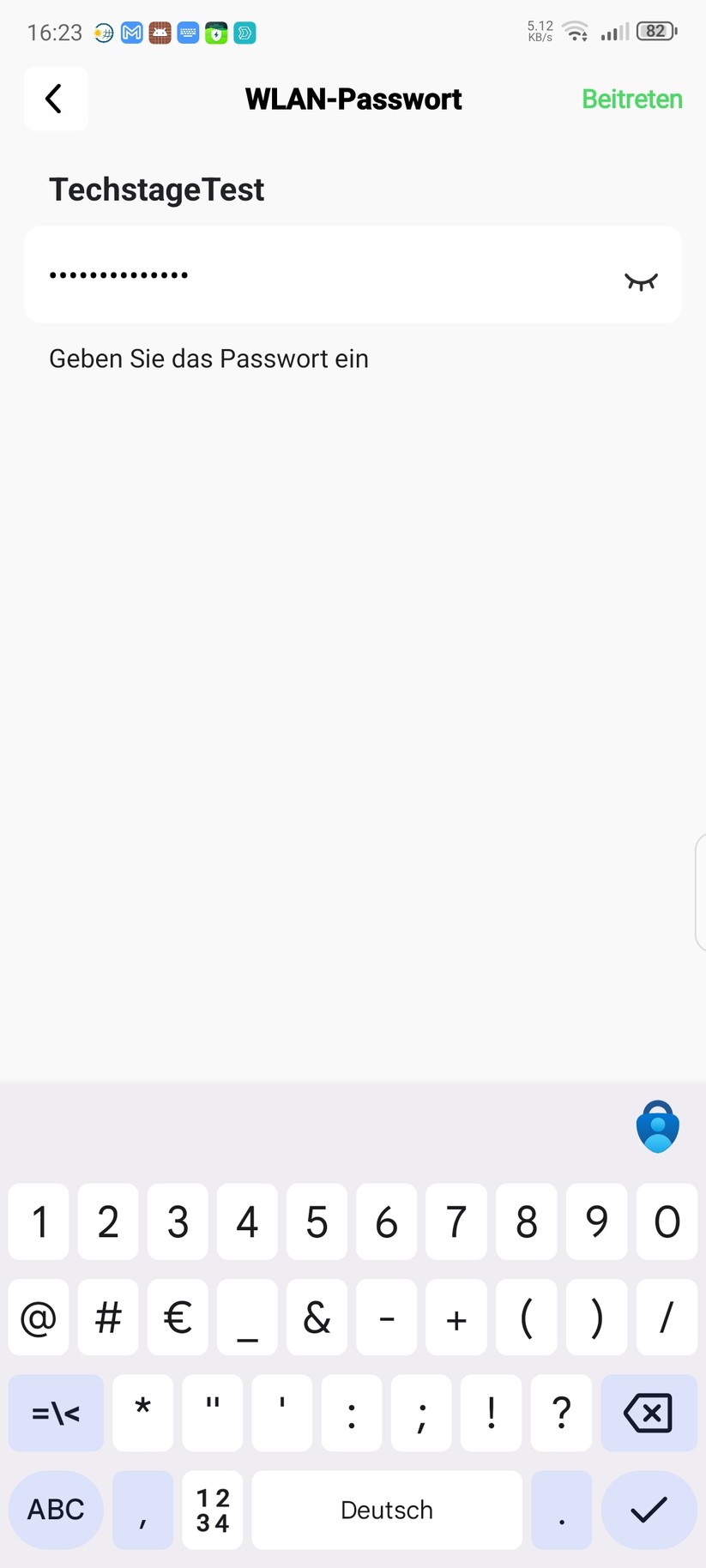Open the Authenticator autofill lock icon
Screen dimensions: 706x1568
(x=657, y=1126)
